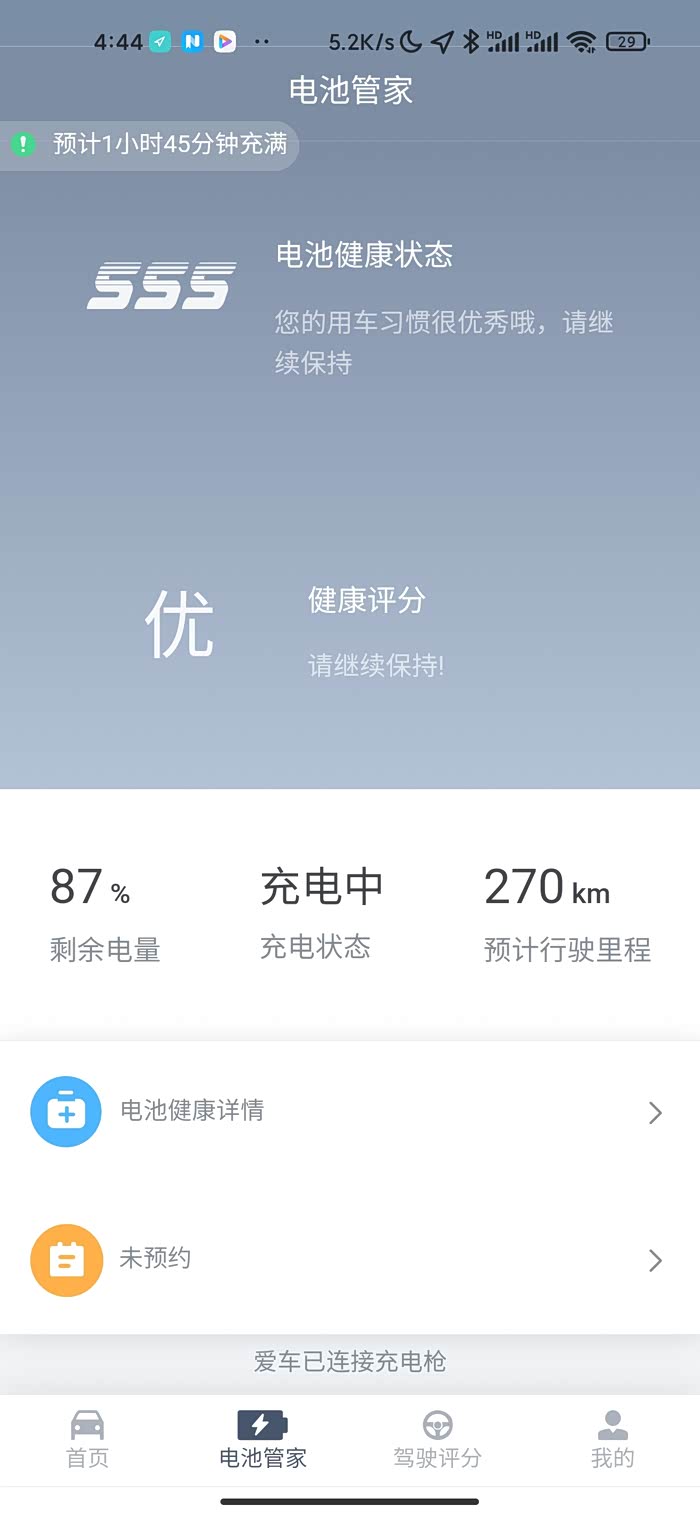Select the 电池管家 battery manager tab
Viewport: 700px width, 1516px height.
[262, 1439]
